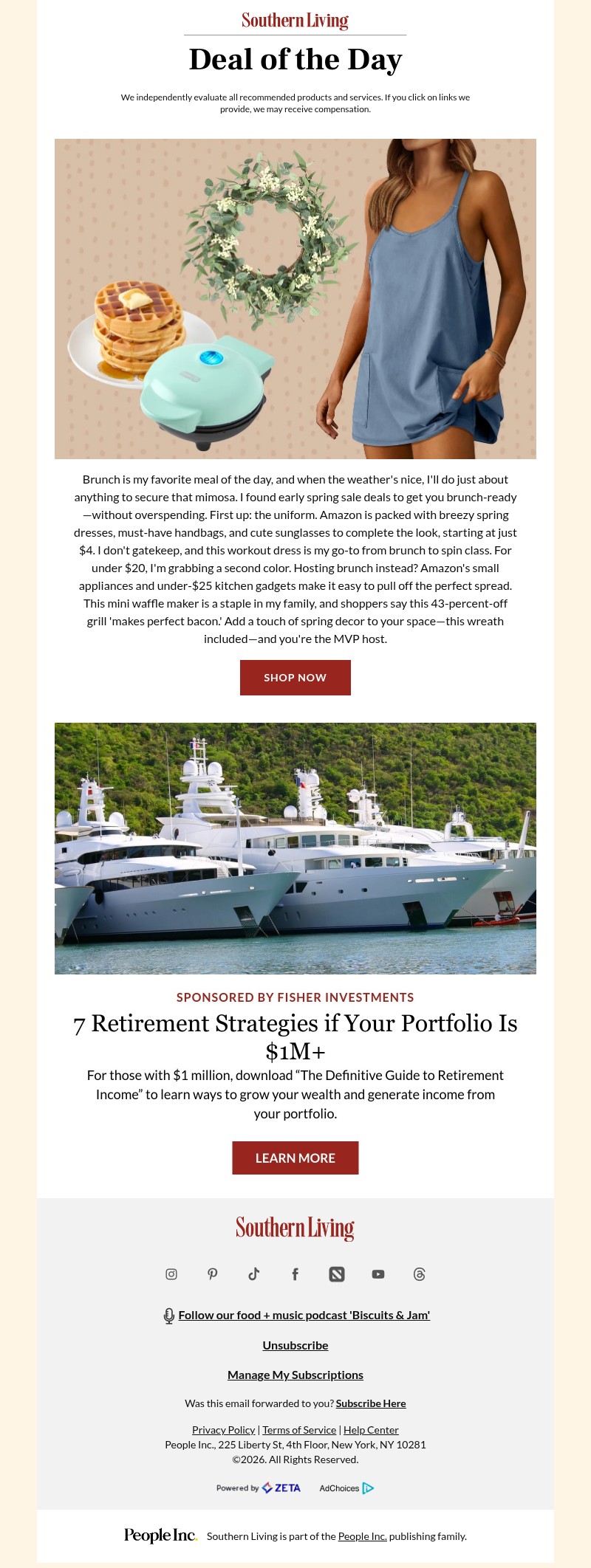This screenshot has height=1568, width=591.
Task: Open the Privacy Policy
Action: [223, 1430]
